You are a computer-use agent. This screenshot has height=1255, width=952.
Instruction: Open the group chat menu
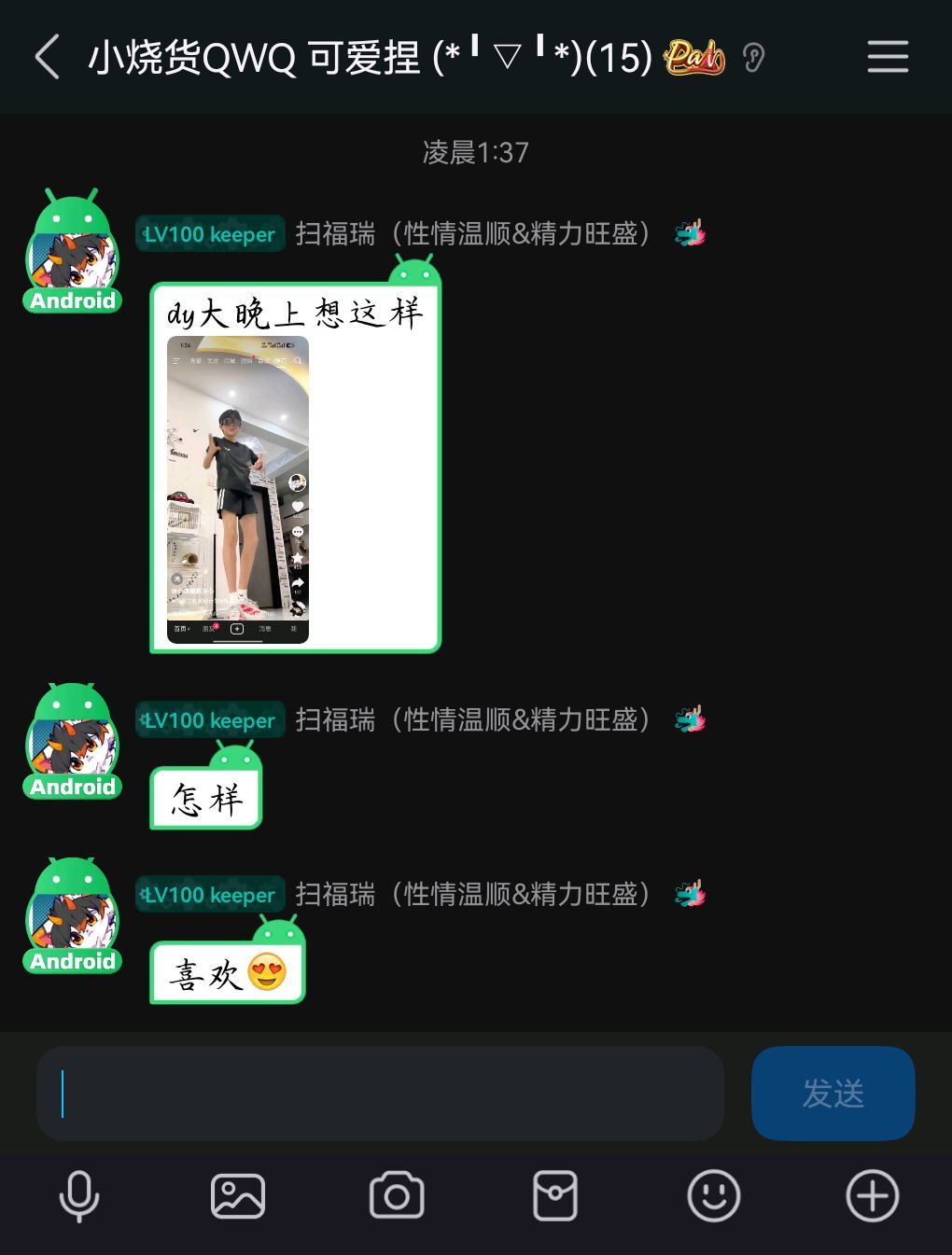(x=887, y=57)
